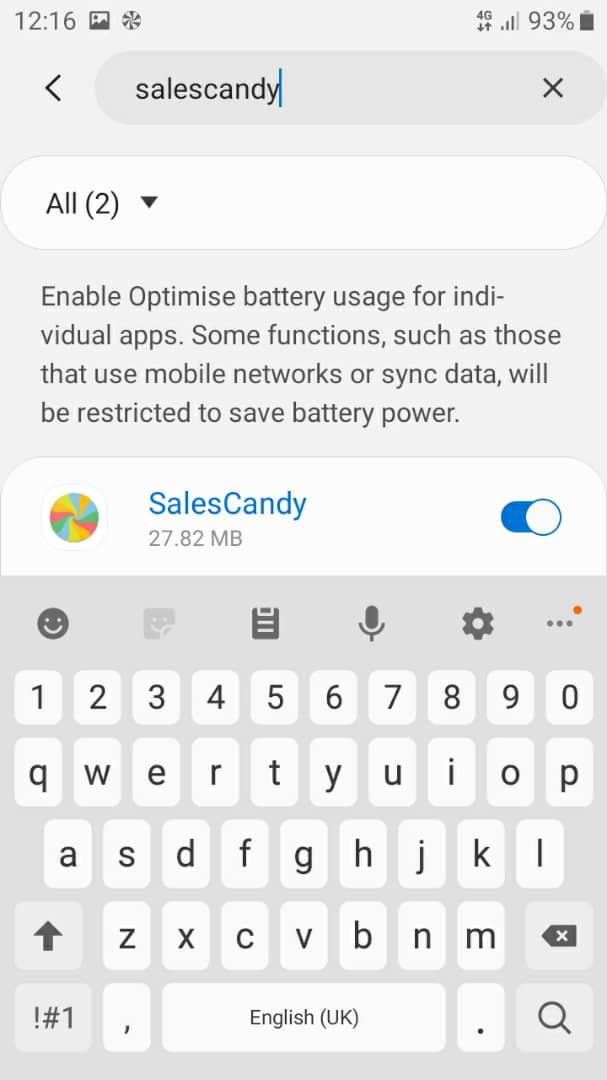Open the SalesCandy app row

pos(303,518)
